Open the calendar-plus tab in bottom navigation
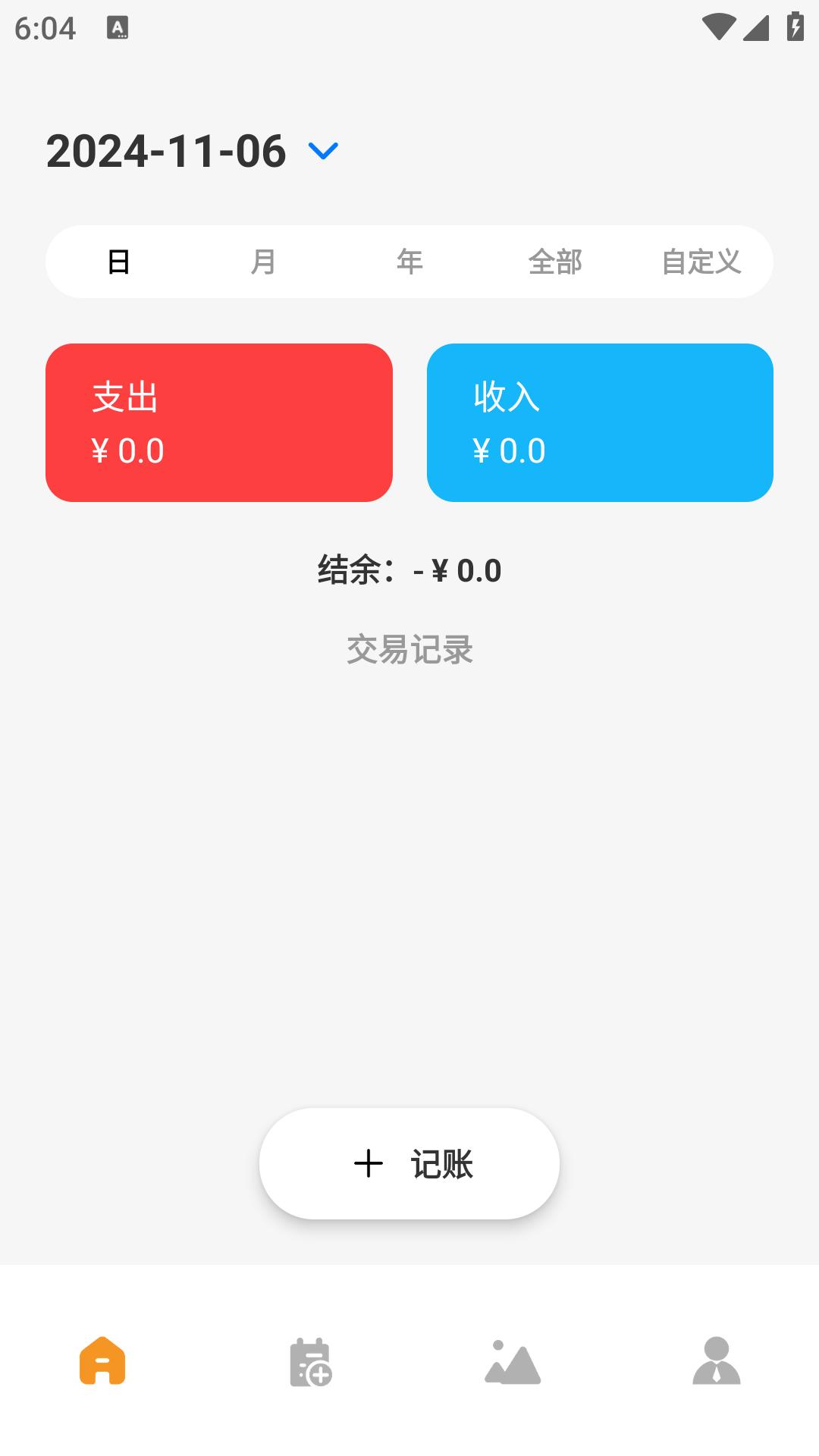Image resolution: width=819 pixels, height=1456 pixels. point(310,1362)
